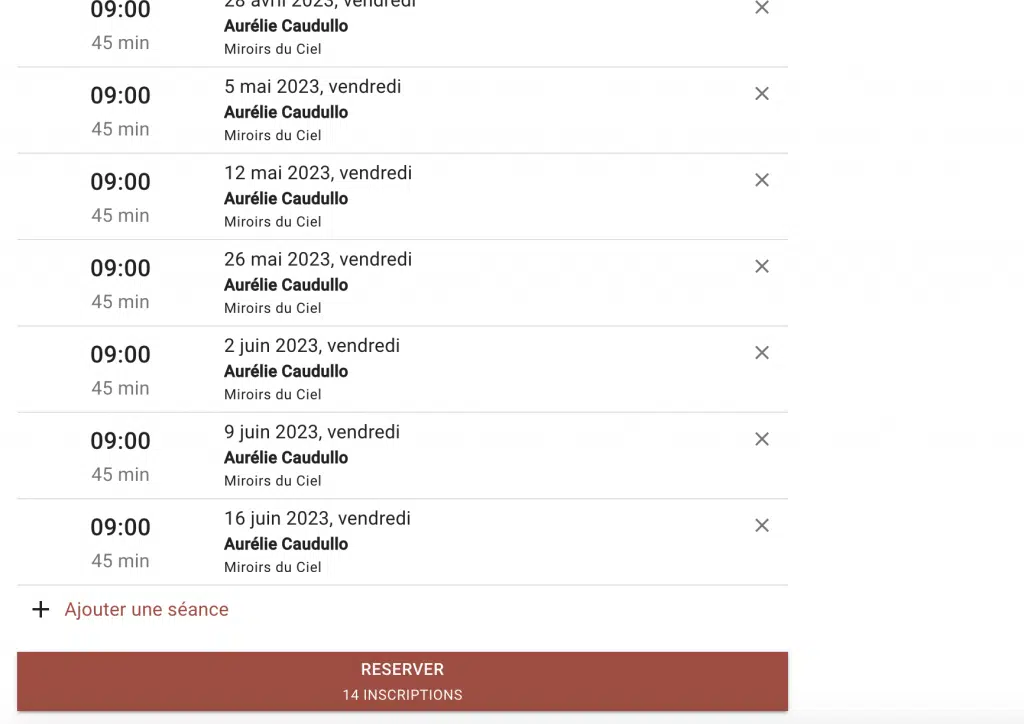This screenshot has height=724, width=1024.
Task: Confirm booking with the RESERVER button
Action: 402,681
